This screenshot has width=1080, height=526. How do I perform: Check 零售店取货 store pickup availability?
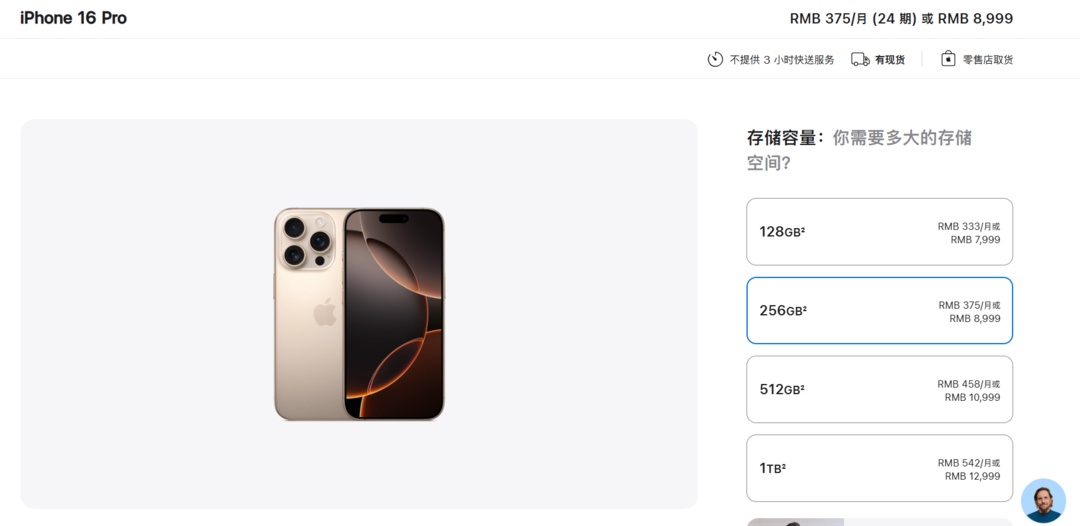tap(977, 60)
